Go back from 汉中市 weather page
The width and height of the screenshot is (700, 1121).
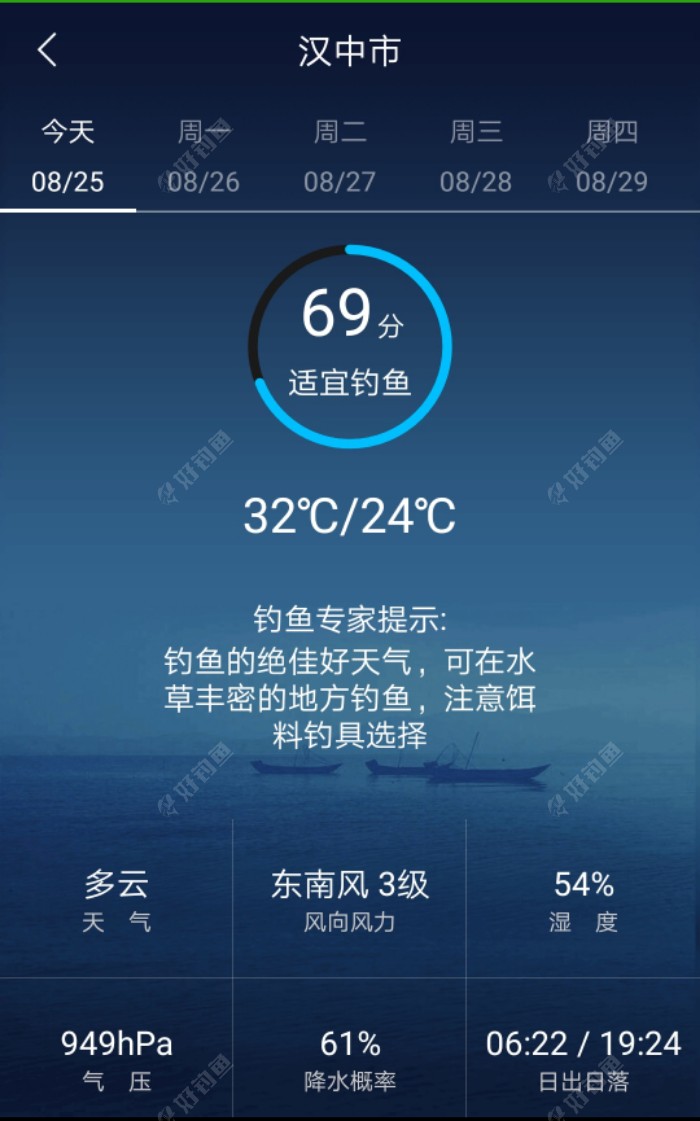[x=47, y=50]
